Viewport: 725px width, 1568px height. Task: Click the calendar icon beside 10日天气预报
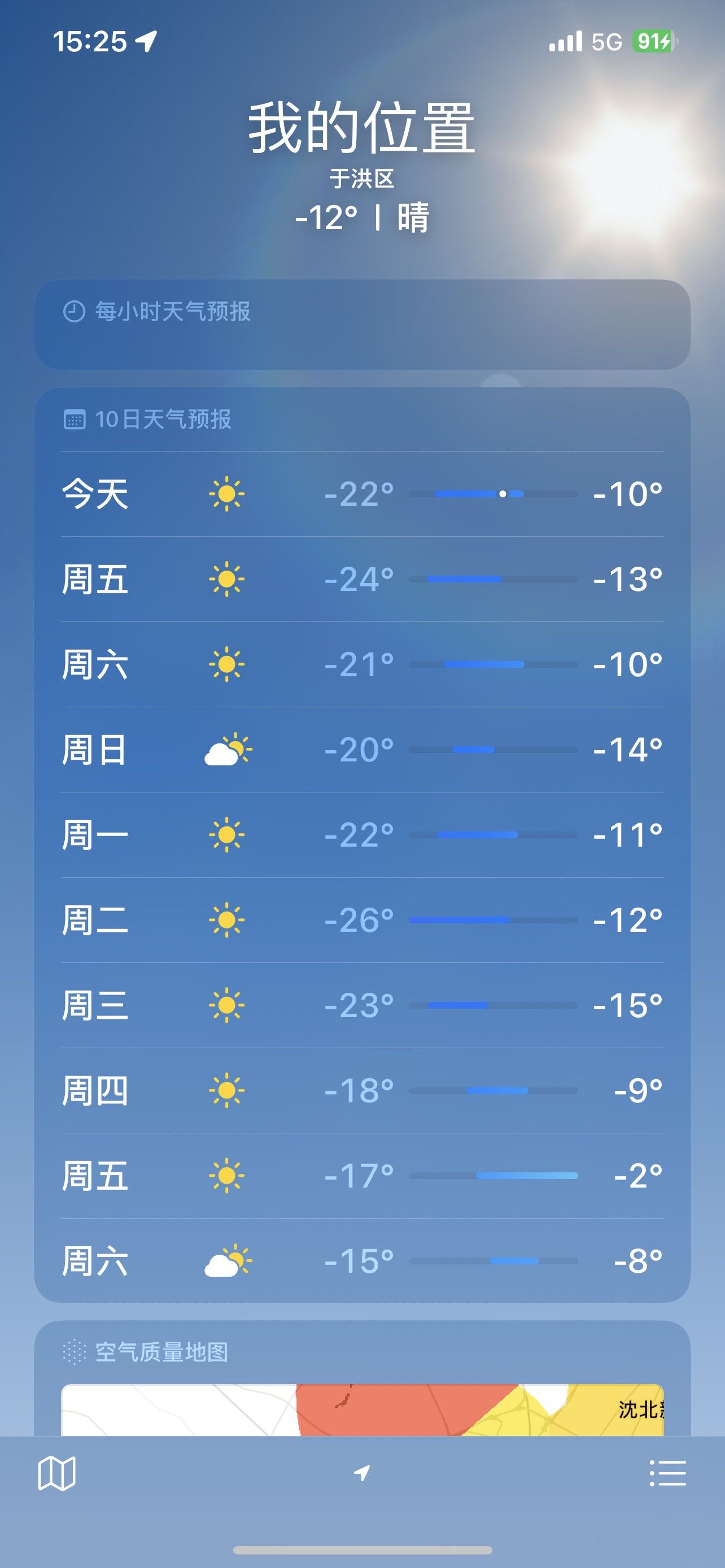click(76, 418)
